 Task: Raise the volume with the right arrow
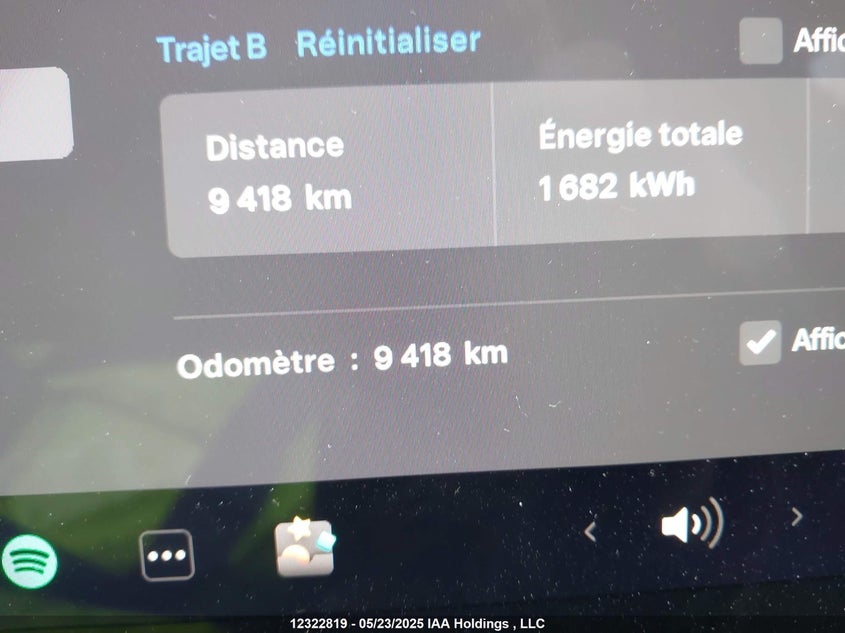[x=796, y=517]
